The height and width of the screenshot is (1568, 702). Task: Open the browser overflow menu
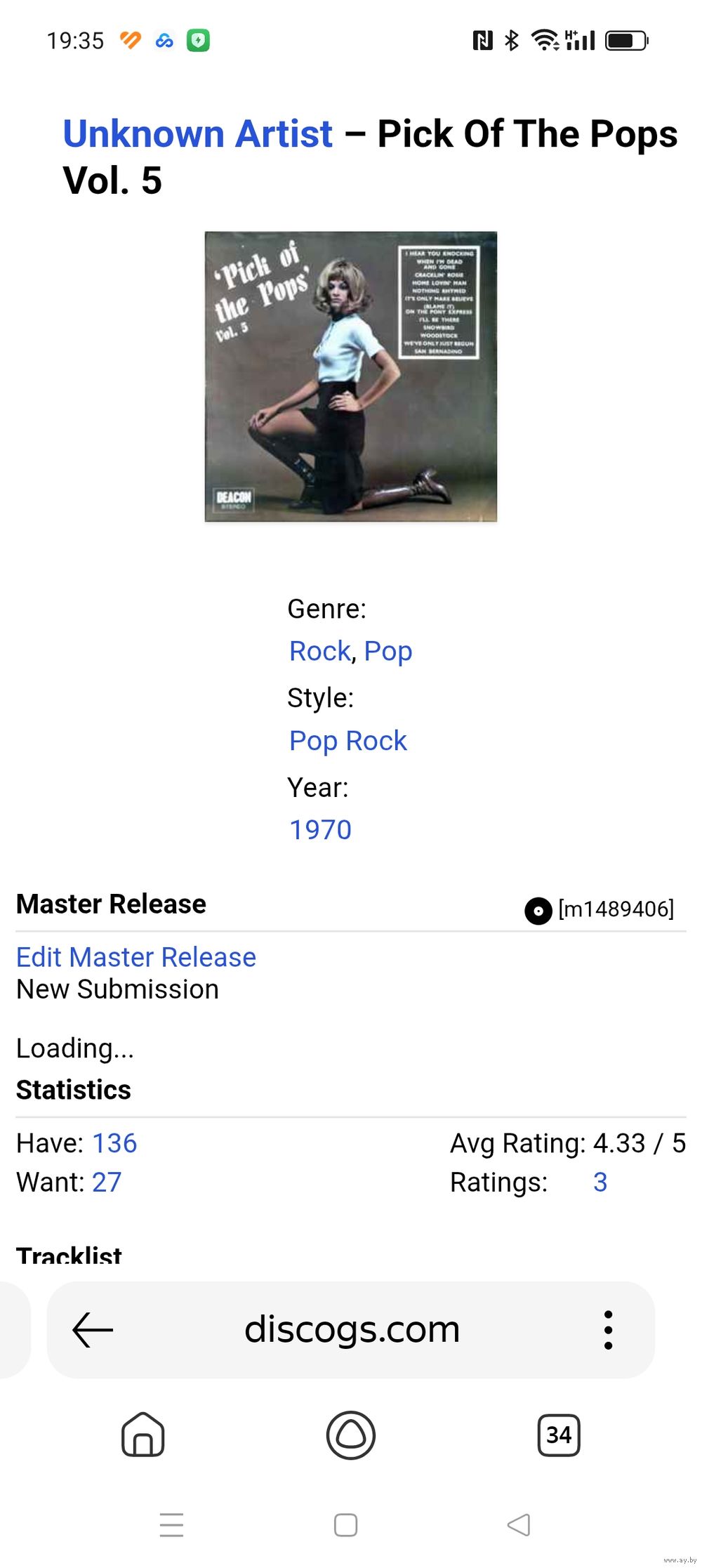[x=608, y=1330]
